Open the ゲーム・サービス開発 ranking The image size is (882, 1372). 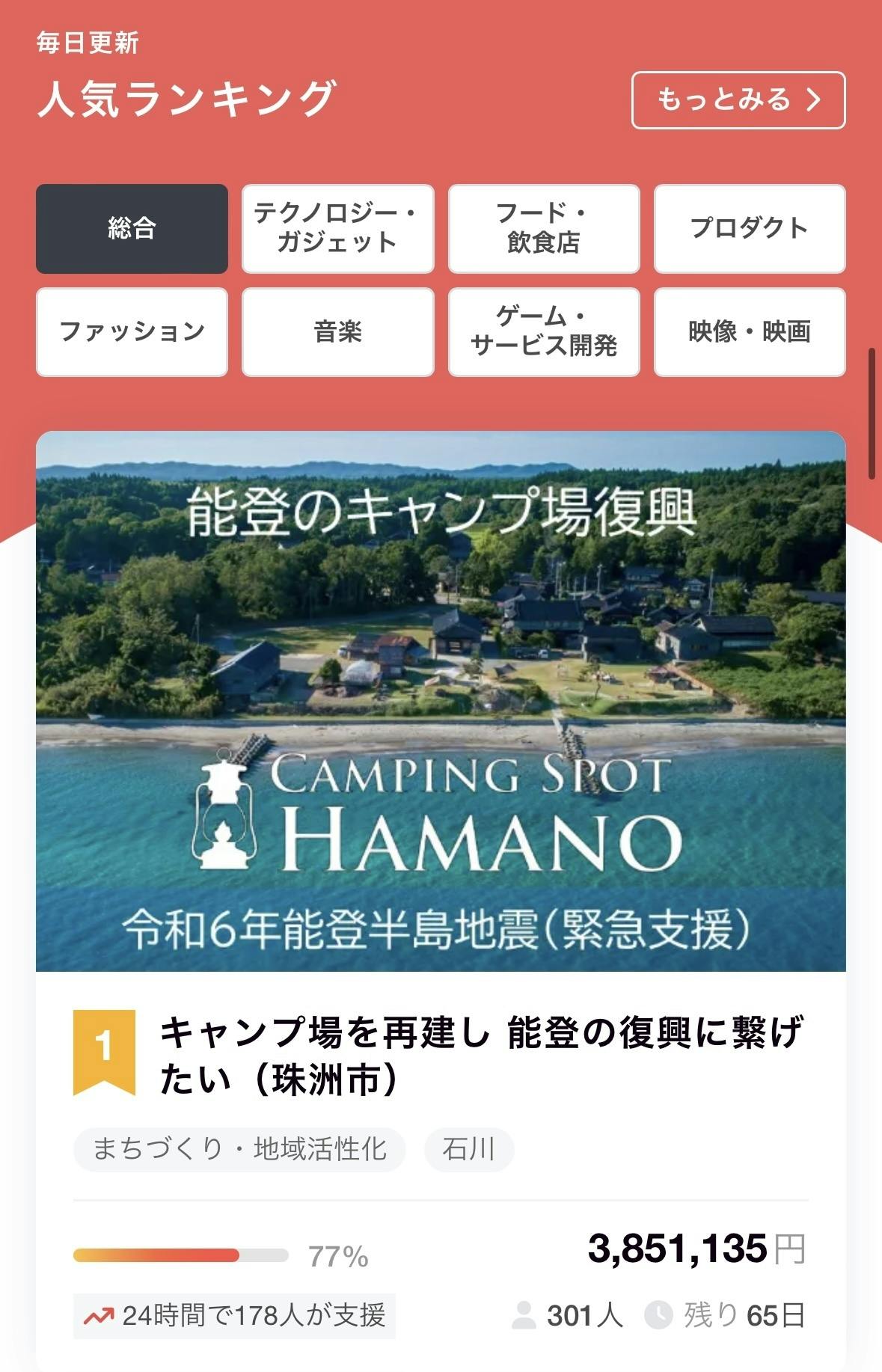[544, 331]
